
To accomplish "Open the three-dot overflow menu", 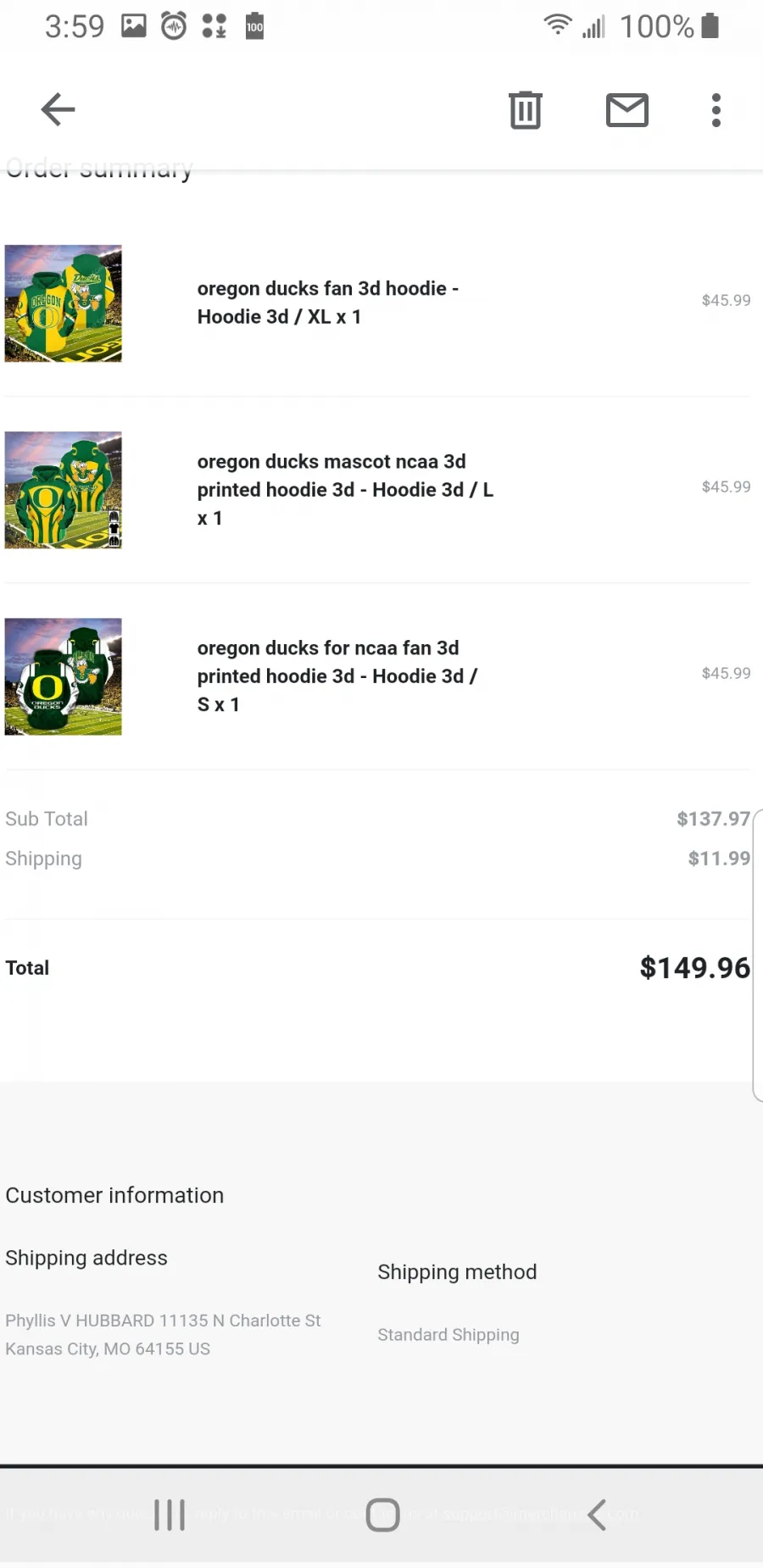I will [716, 110].
